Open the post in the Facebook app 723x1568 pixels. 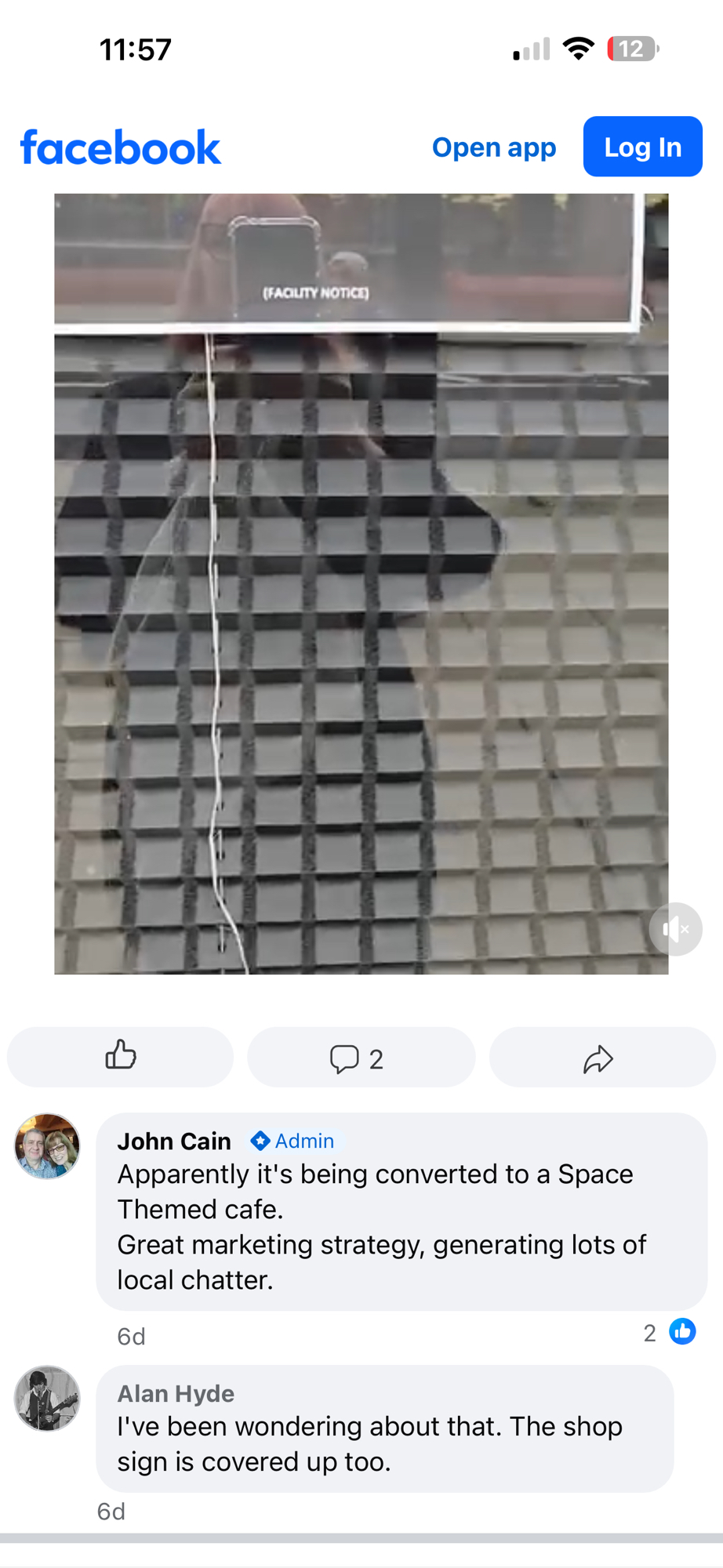[493, 147]
